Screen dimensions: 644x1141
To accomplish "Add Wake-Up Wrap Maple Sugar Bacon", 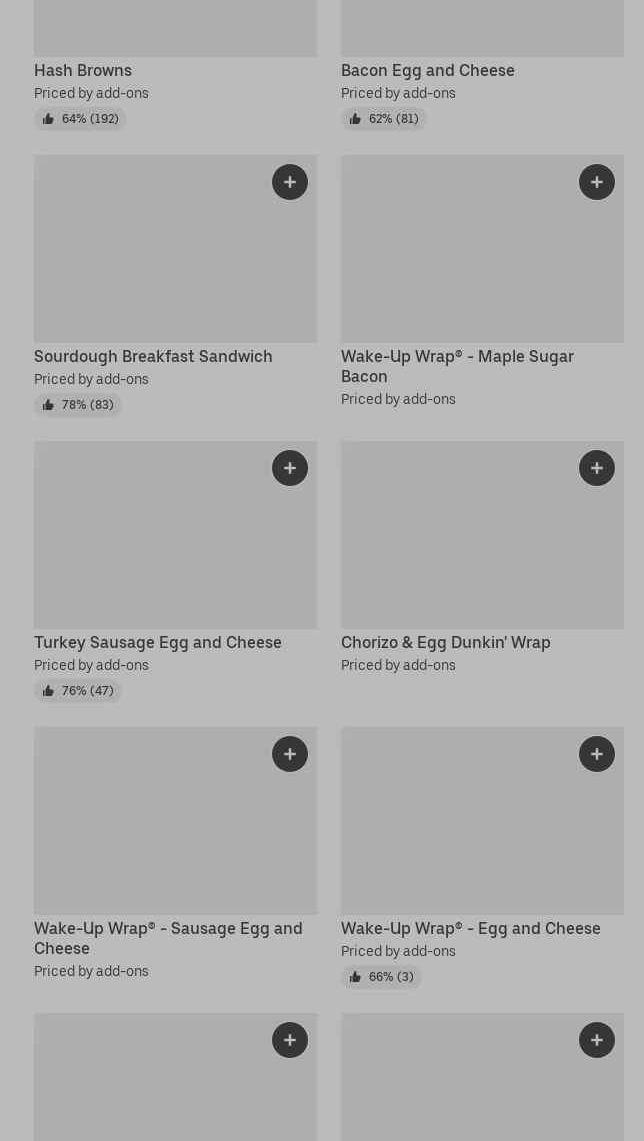I will [596, 182].
